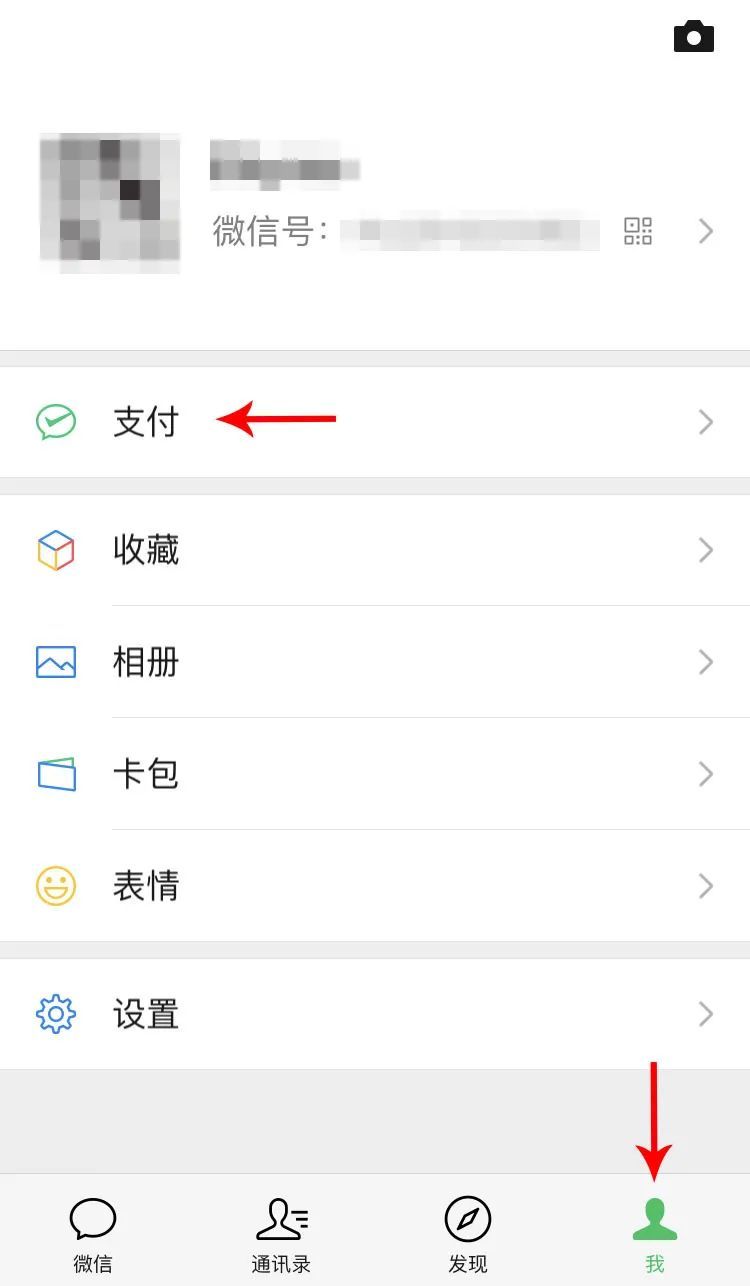Expand the 支付 row via its chevron
Image resolution: width=750 pixels, height=1286 pixels.
(707, 422)
